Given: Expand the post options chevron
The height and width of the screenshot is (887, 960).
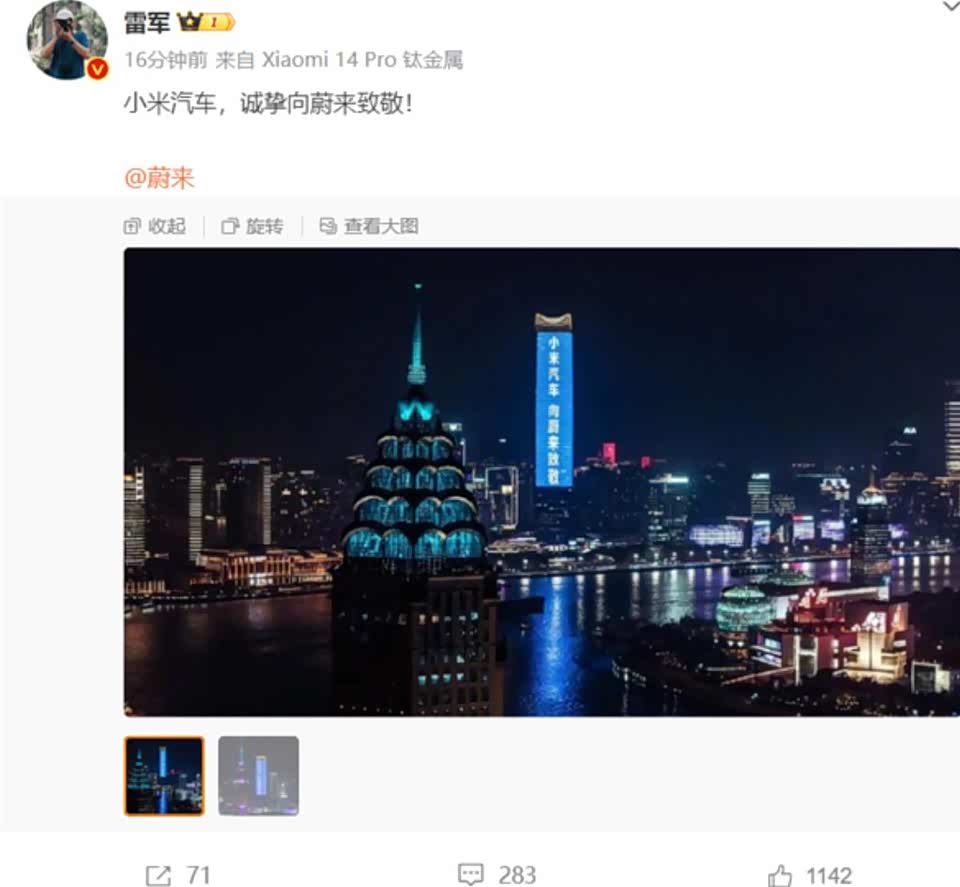Looking at the screenshot, I should [x=949, y=7].
